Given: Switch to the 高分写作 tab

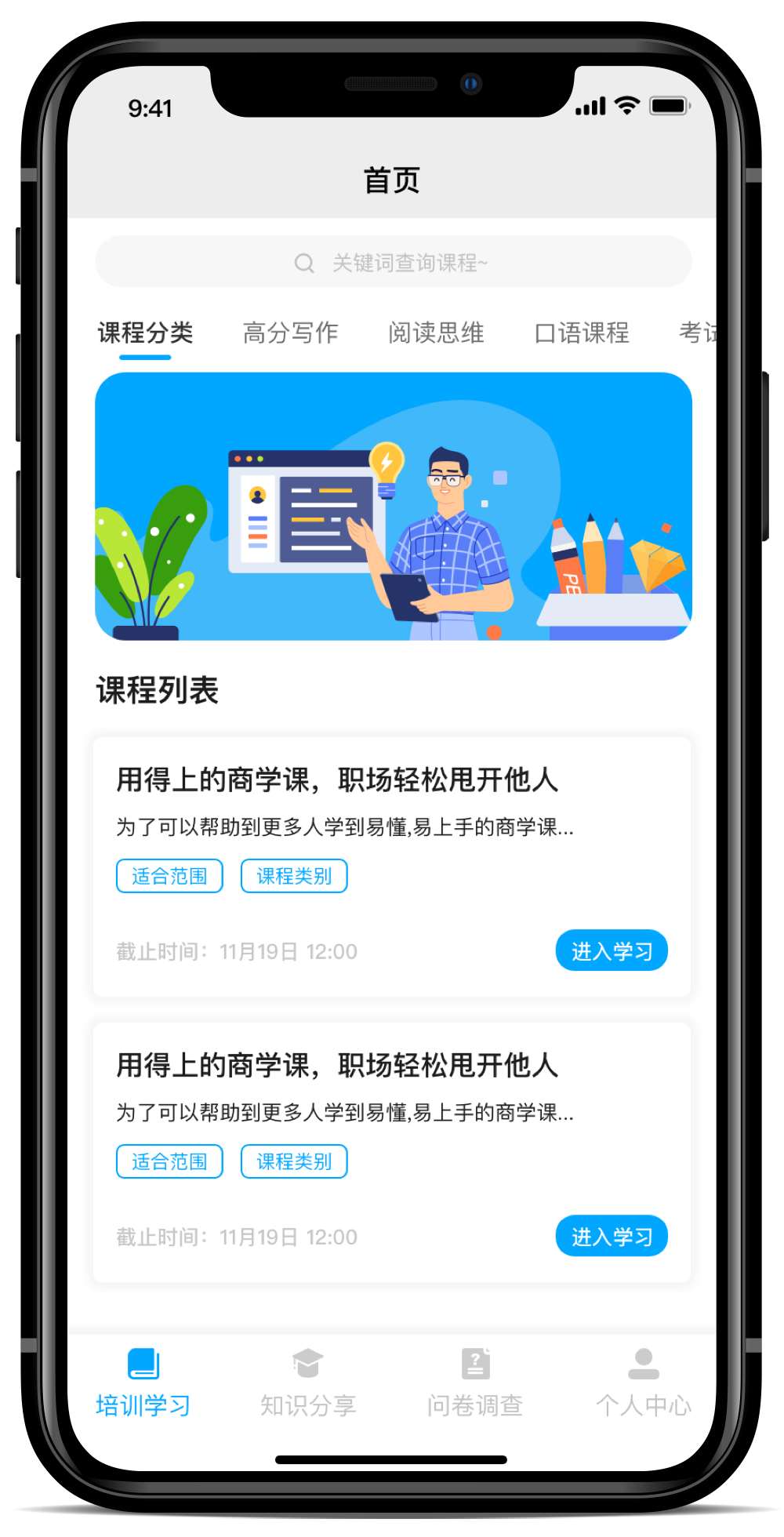Looking at the screenshot, I should (x=290, y=333).
